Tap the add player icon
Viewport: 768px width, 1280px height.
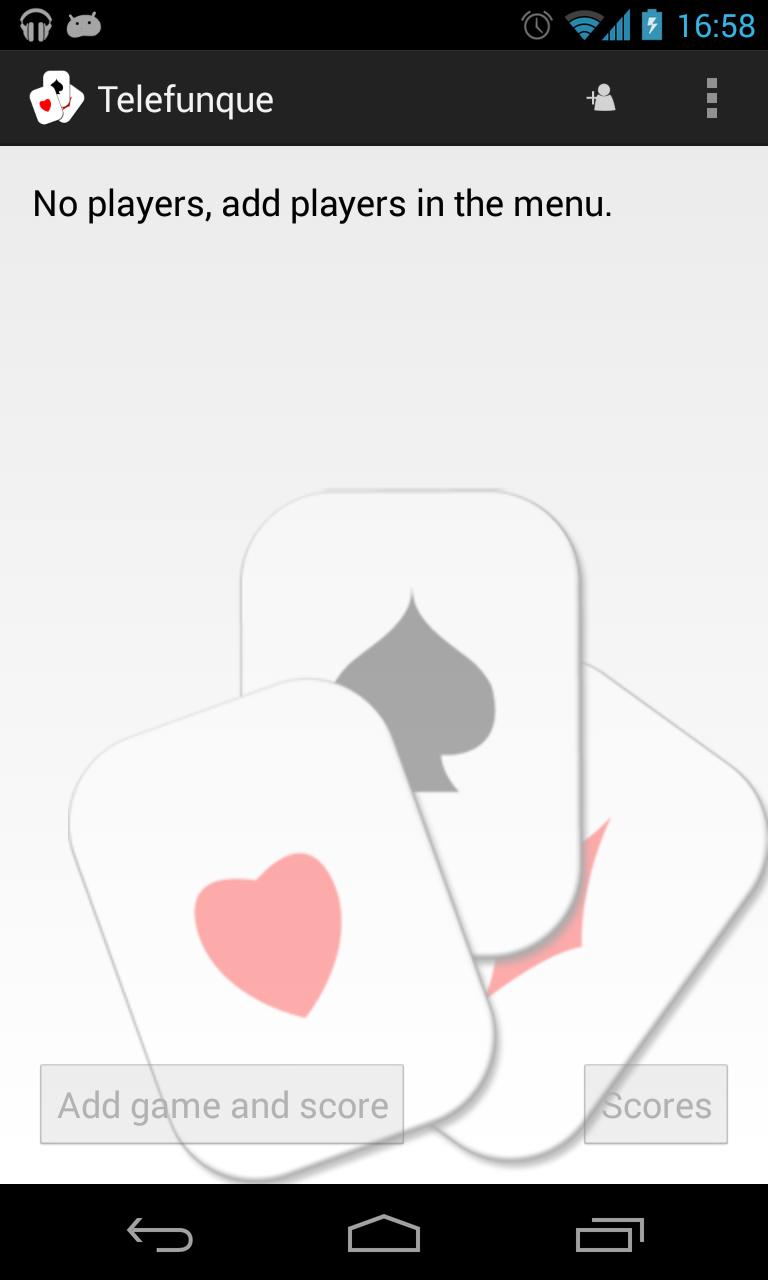click(x=601, y=98)
